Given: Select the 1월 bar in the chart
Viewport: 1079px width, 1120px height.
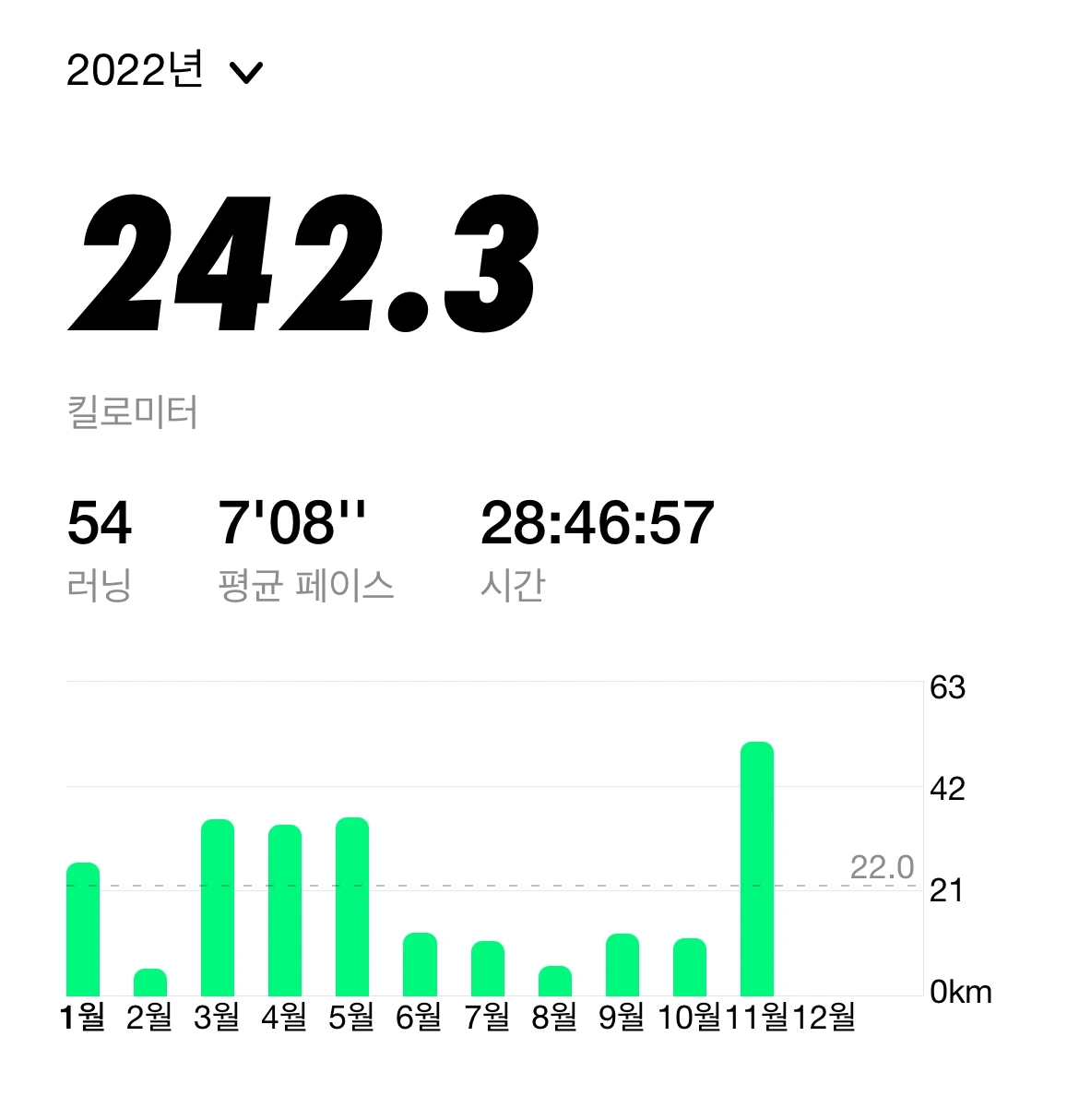Looking at the screenshot, I should click(x=83, y=928).
